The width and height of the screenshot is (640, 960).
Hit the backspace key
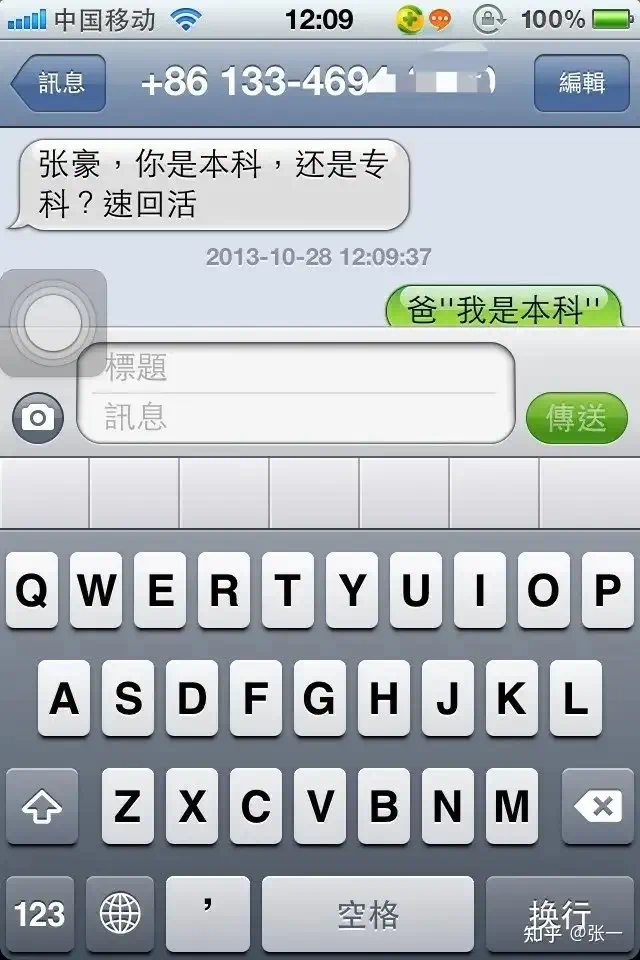click(x=598, y=806)
